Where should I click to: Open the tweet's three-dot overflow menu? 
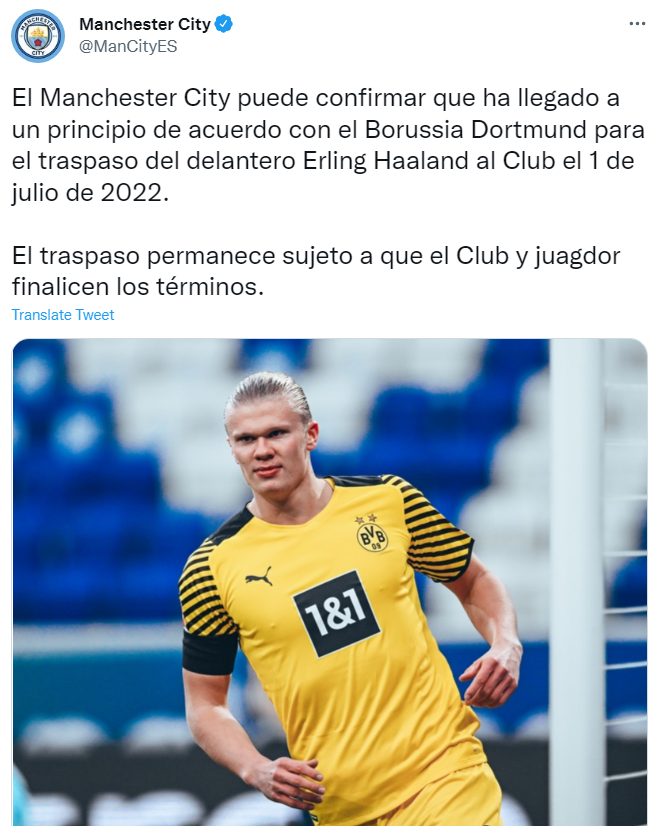click(636, 22)
